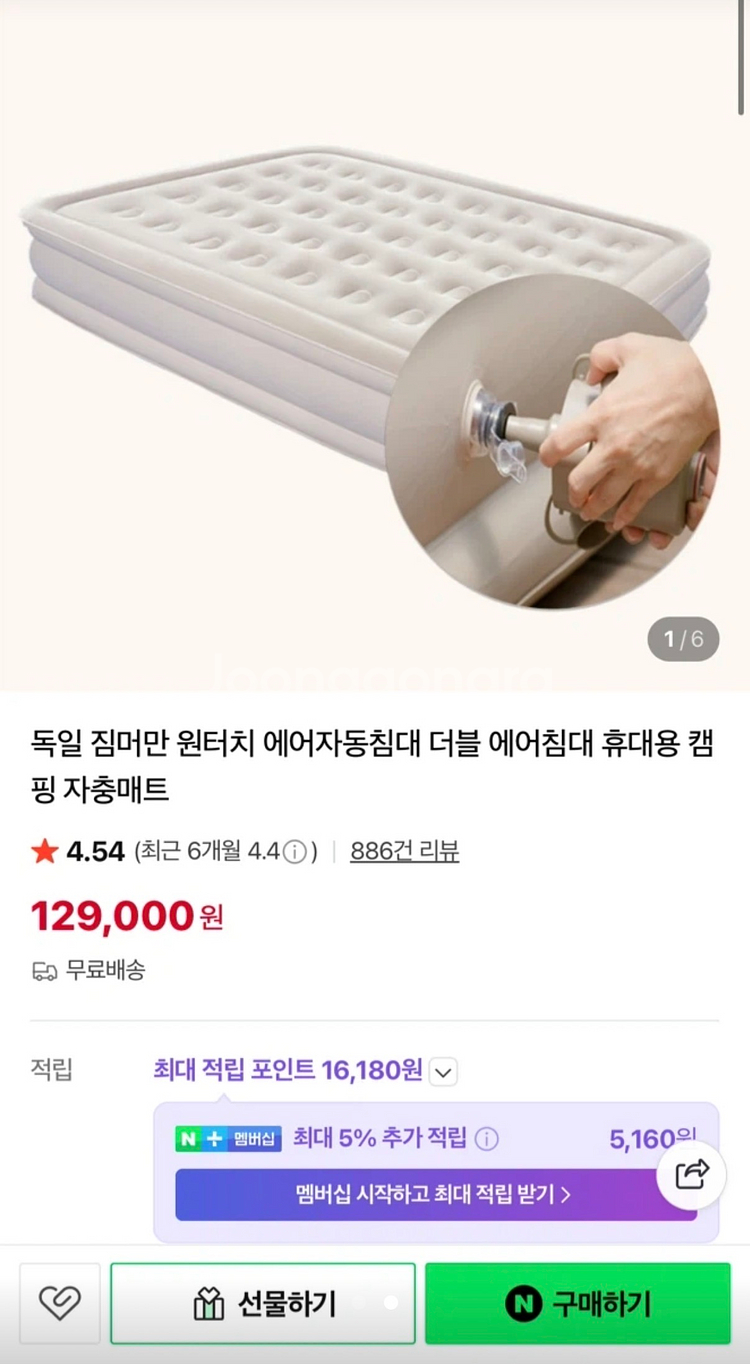
Task: Select the product title text
Action: click(x=375, y=758)
